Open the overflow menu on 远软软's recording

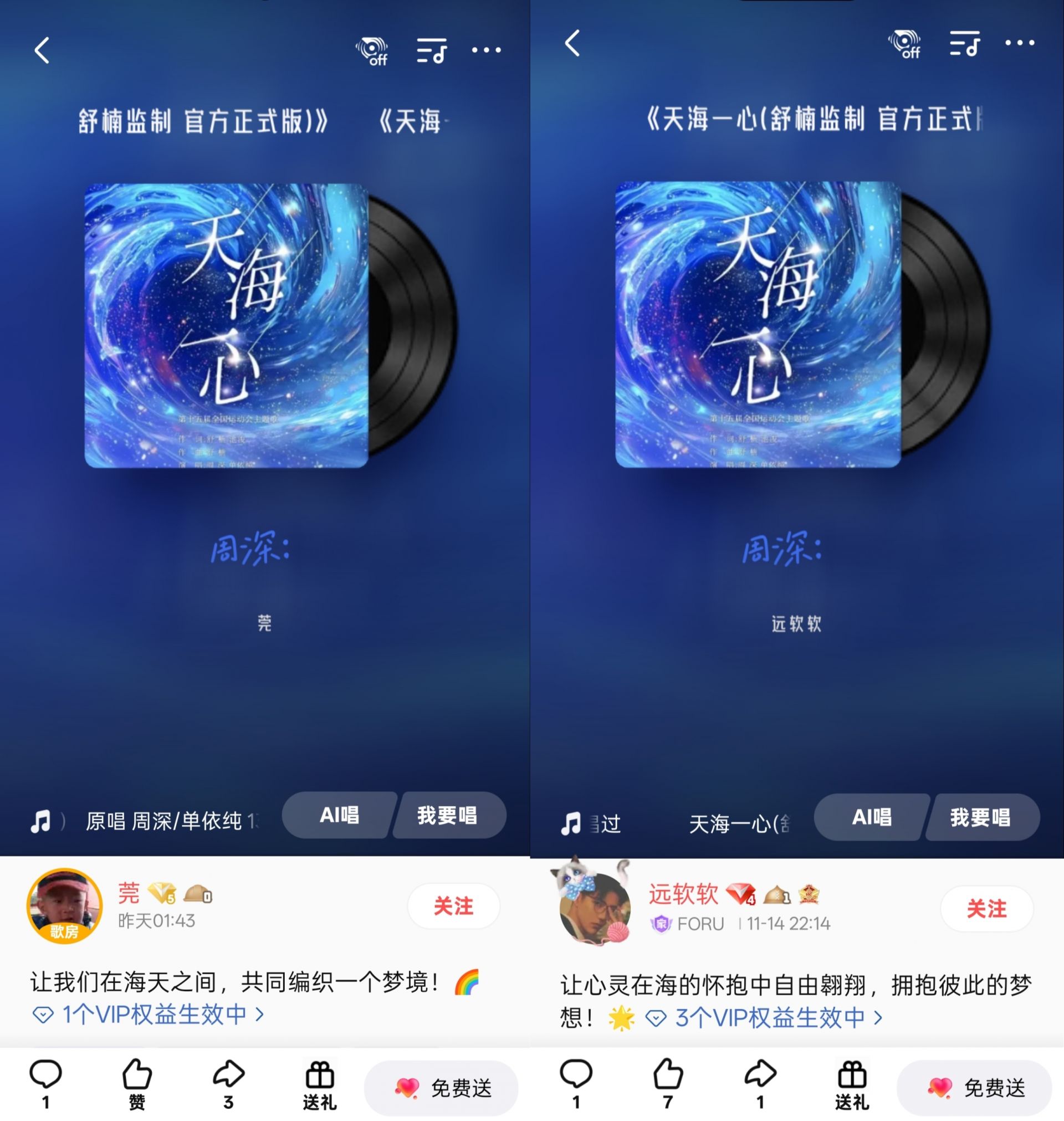[x=1019, y=43]
